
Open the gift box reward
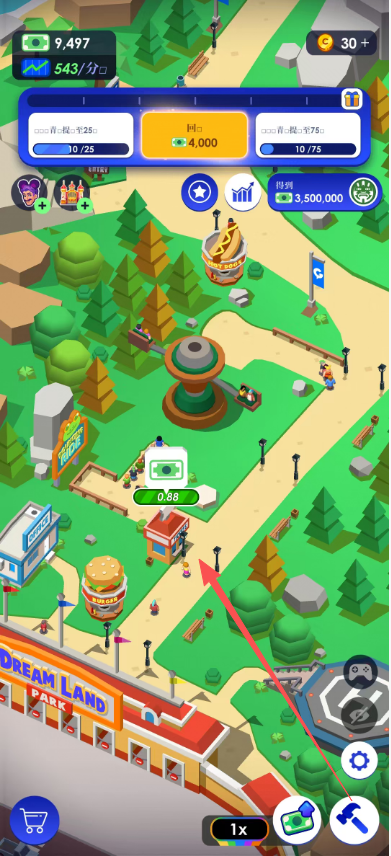click(x=352, y=99)
